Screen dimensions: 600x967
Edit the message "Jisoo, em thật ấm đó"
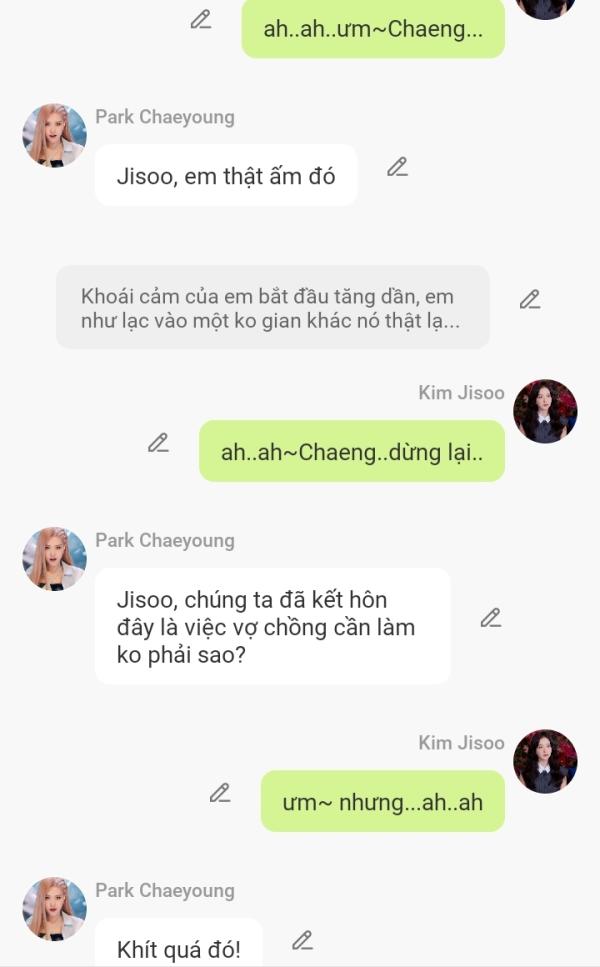pos(397,167)
